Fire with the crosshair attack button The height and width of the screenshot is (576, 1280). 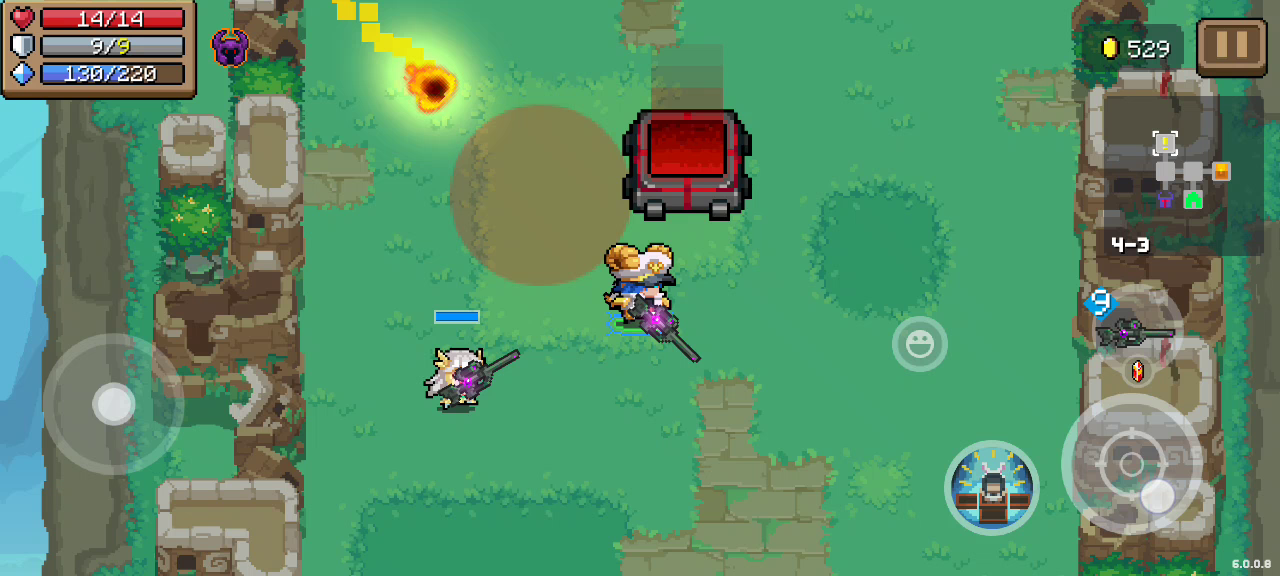1131,464
